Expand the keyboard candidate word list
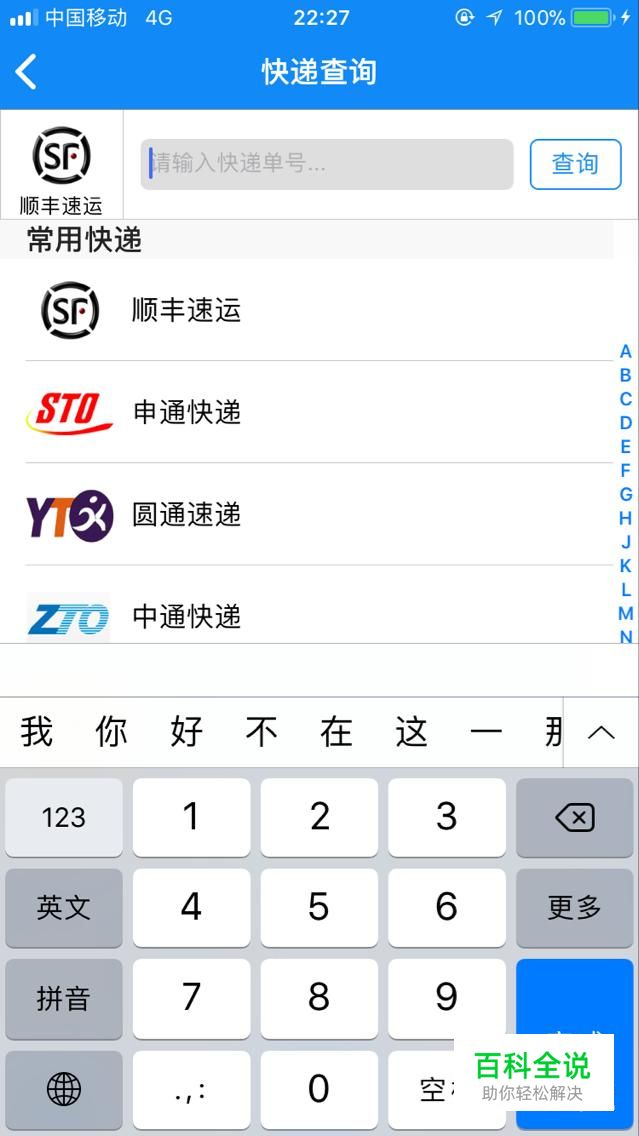639x1136 pixels. (600, 732)
